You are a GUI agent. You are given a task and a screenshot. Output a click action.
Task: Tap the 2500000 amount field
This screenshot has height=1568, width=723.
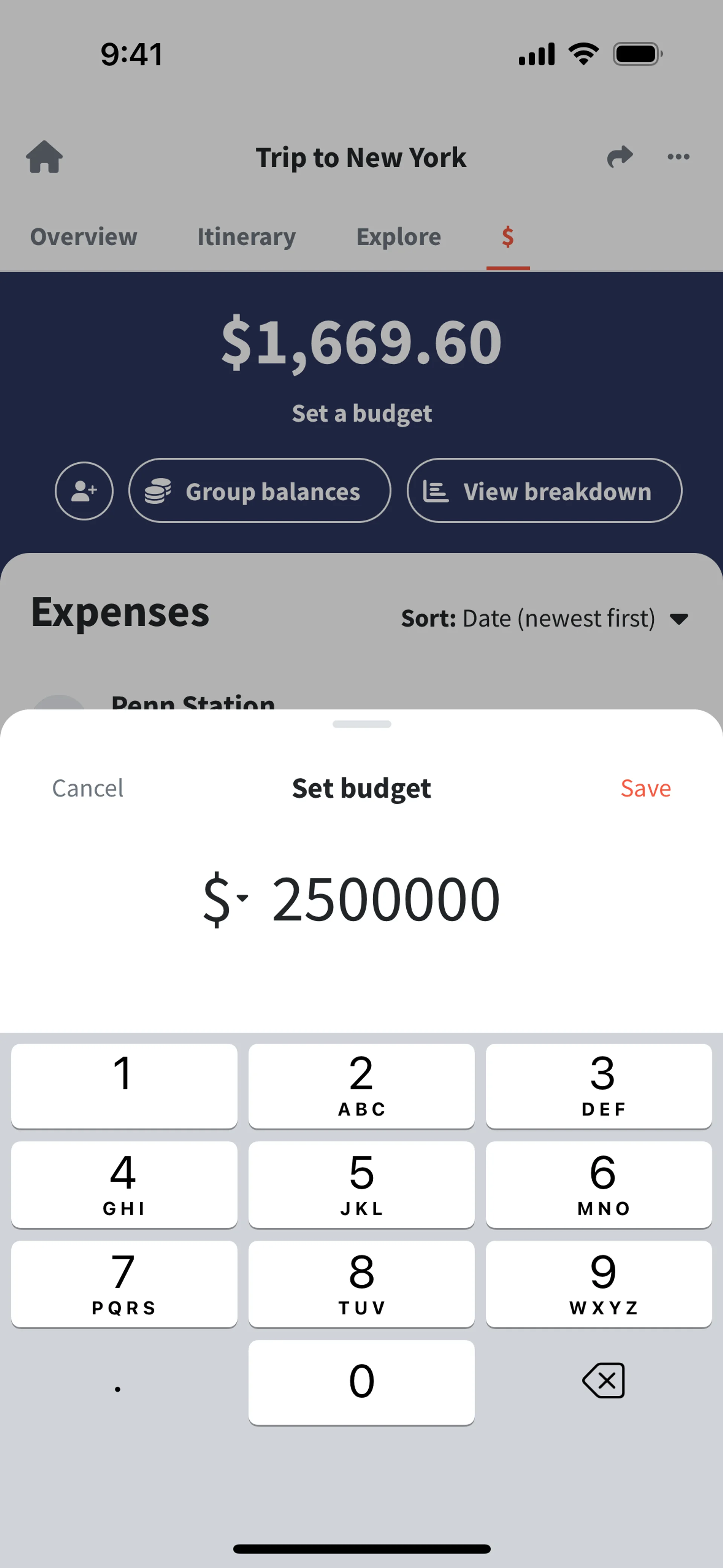386,899
